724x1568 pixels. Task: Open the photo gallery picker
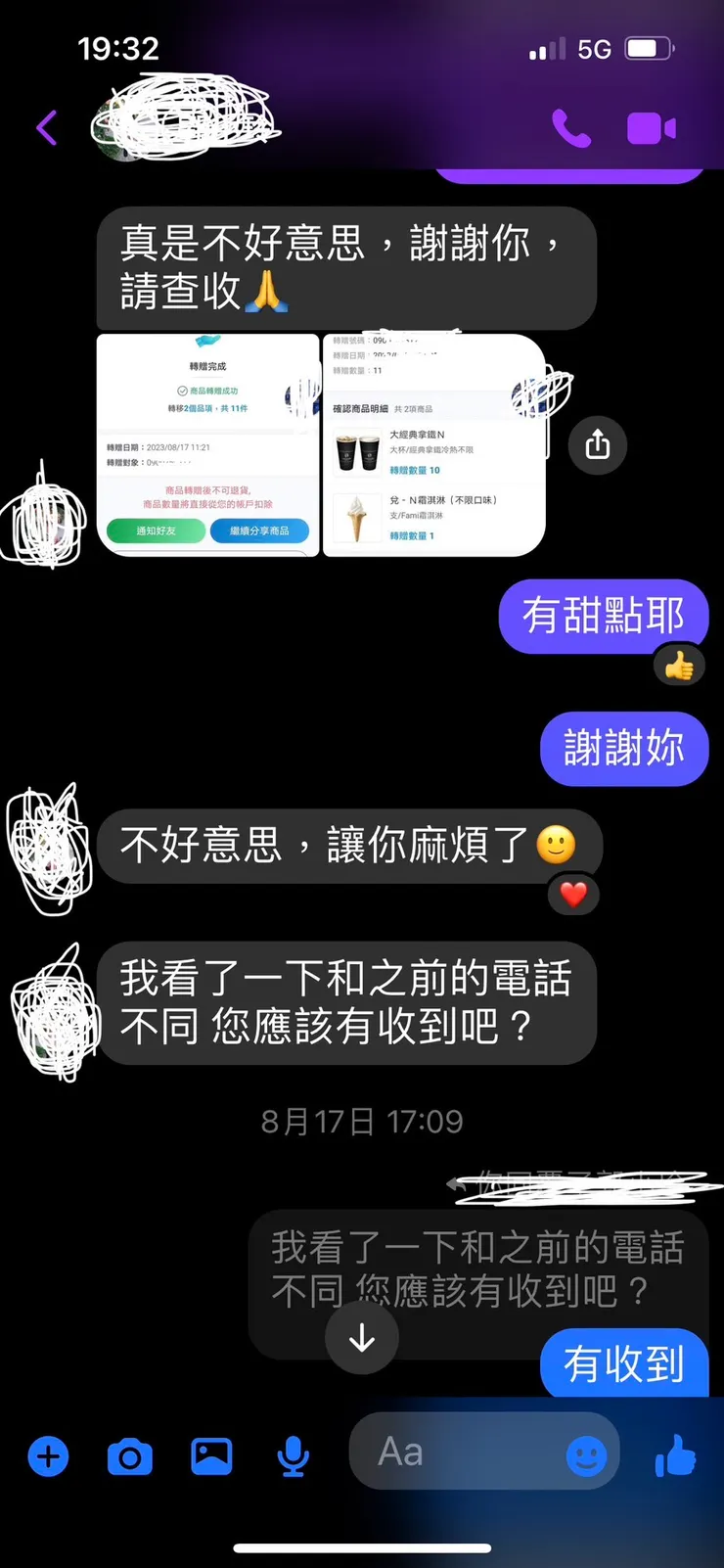[211, 1457]
